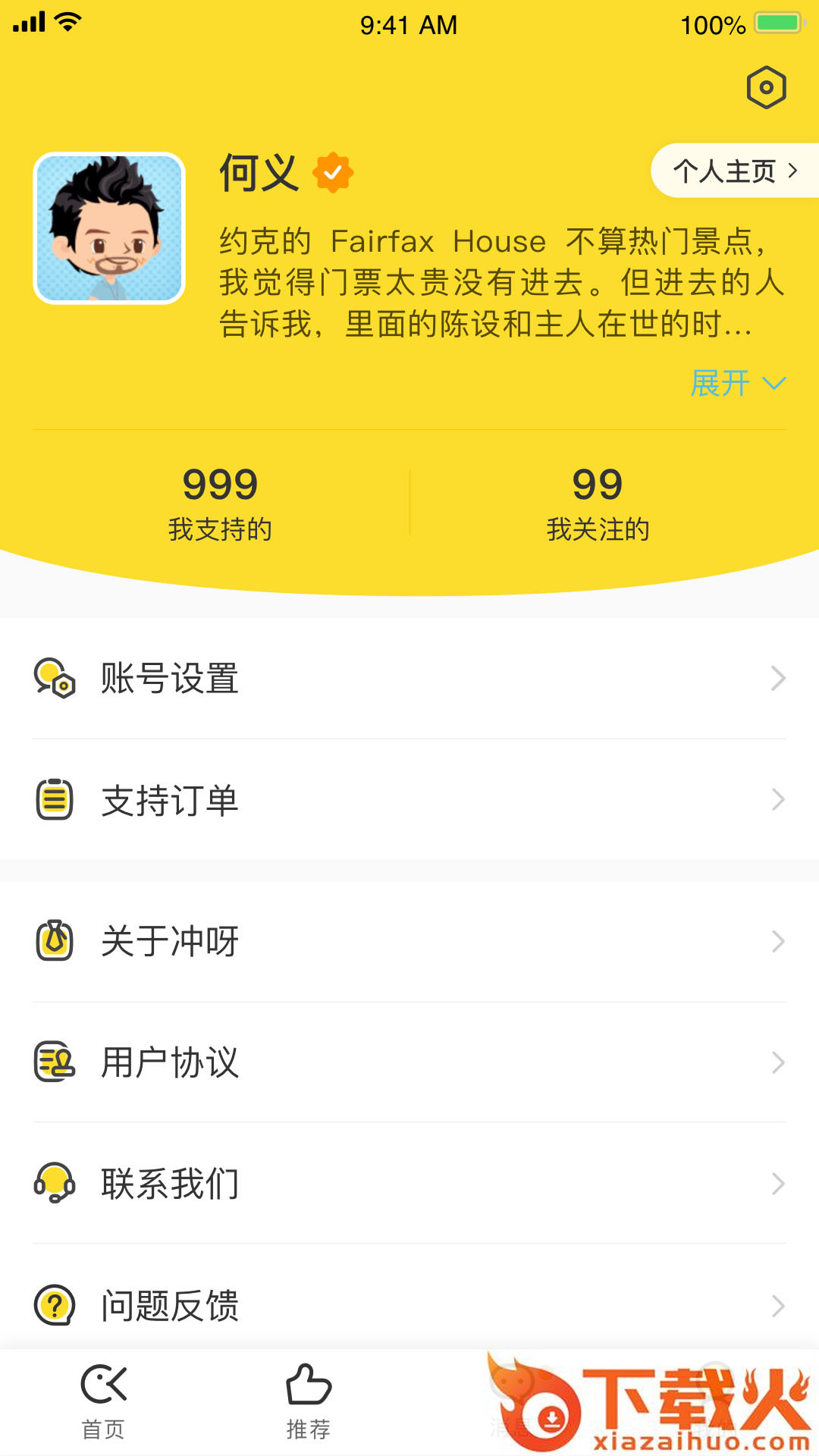The height and width of the screenshot is (1456, 819).
Task: Expand the bio with 展开
Action: pos(737,384)
